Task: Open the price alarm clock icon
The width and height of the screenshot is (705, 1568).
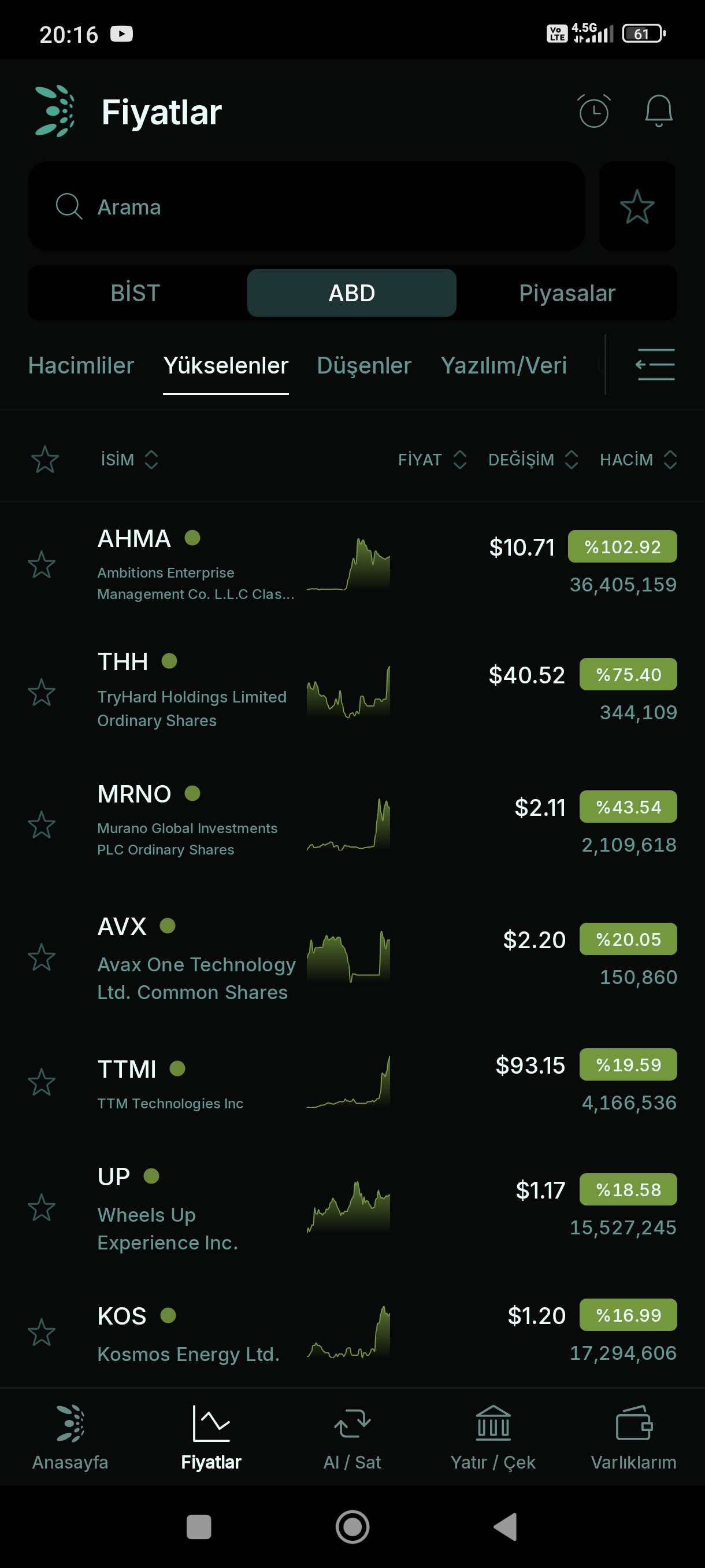Action: click(x=593, y=112)
